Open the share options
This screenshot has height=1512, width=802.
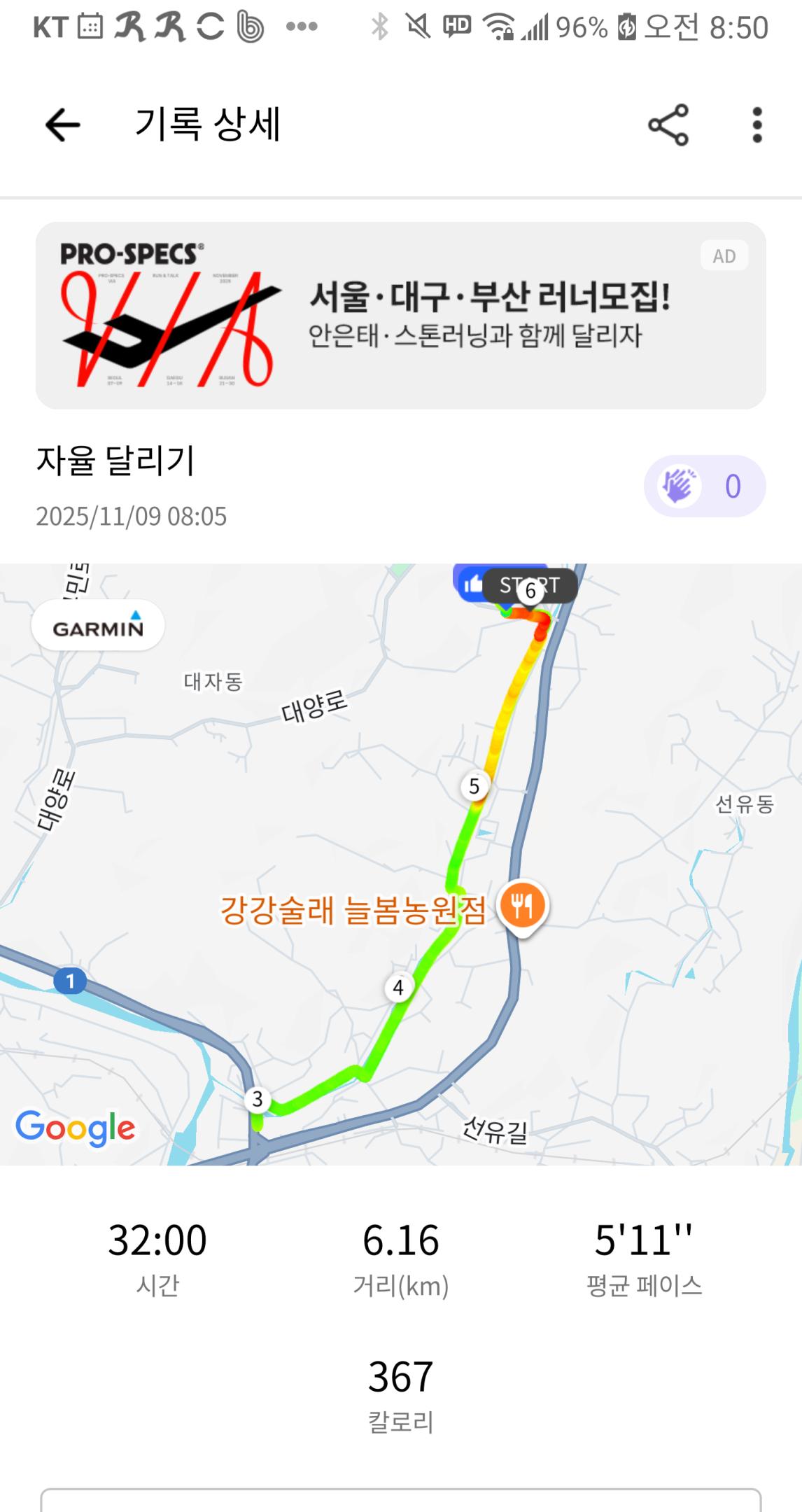(668, 126)
